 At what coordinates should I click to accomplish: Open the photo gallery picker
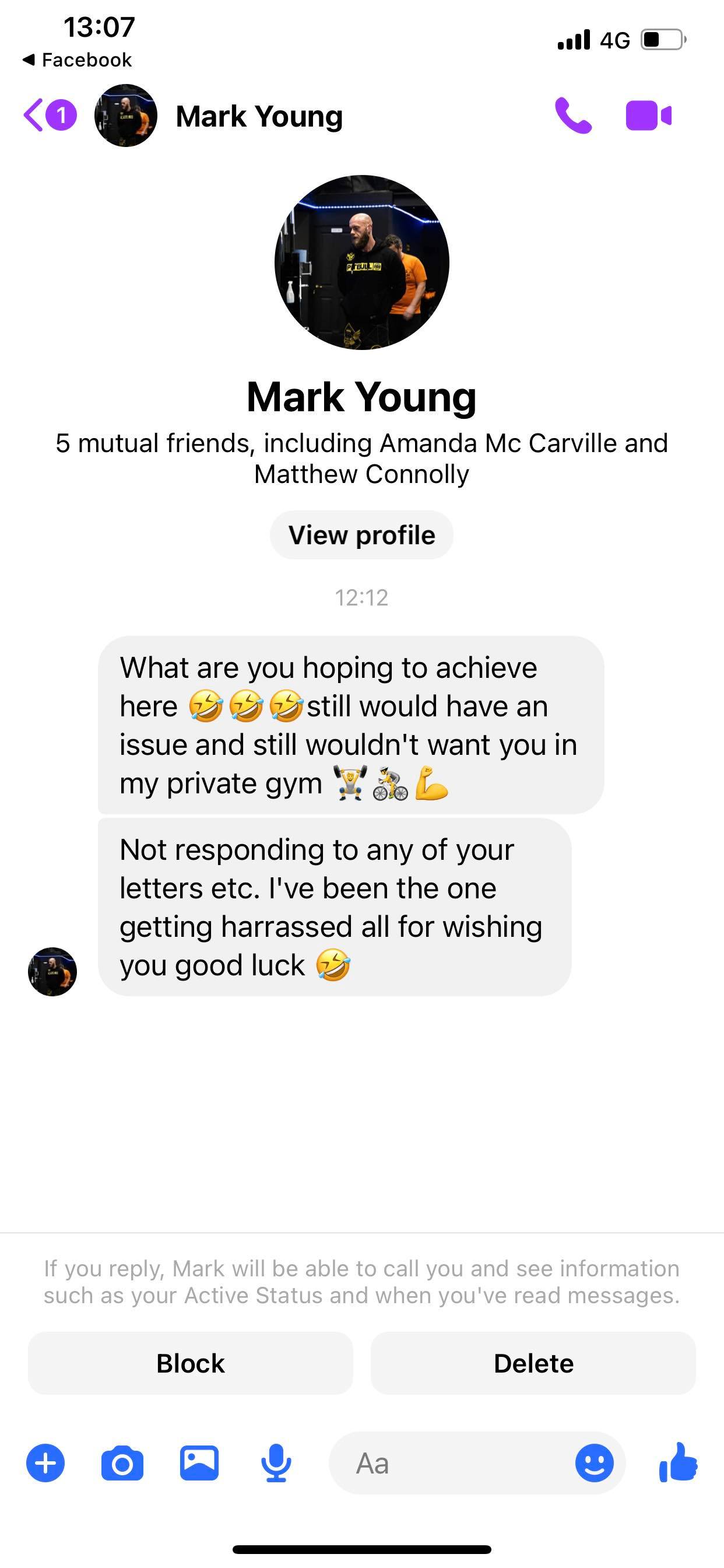tap(199, 1462)
